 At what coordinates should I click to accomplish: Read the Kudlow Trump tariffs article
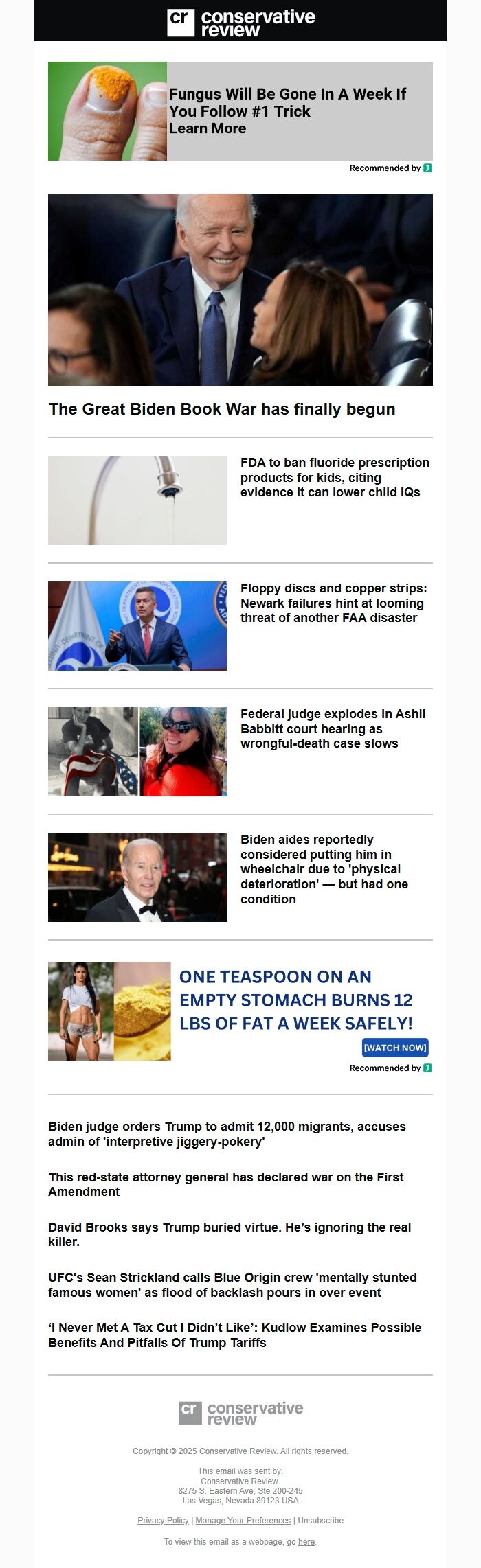coord(234,1335)
